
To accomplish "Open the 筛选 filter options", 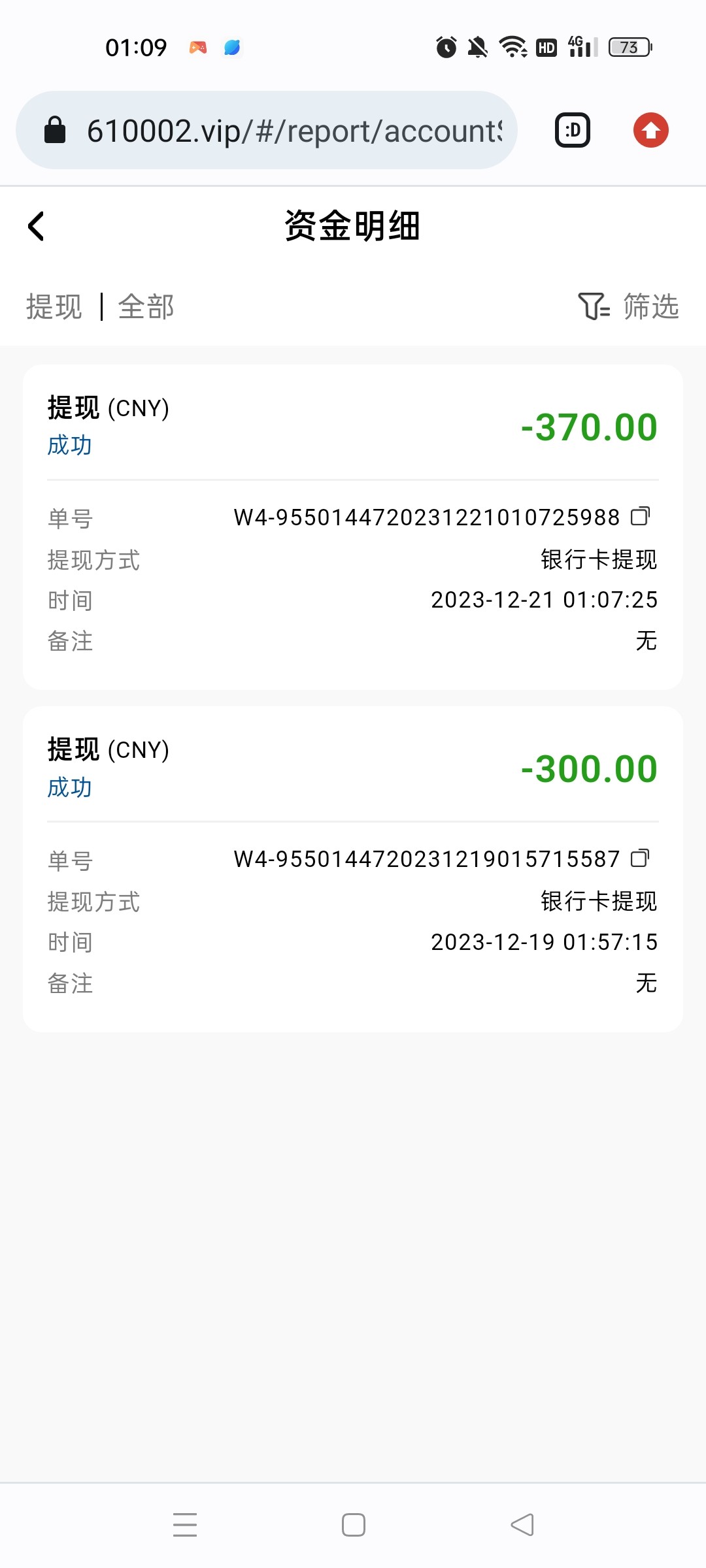I will (629, 306).
